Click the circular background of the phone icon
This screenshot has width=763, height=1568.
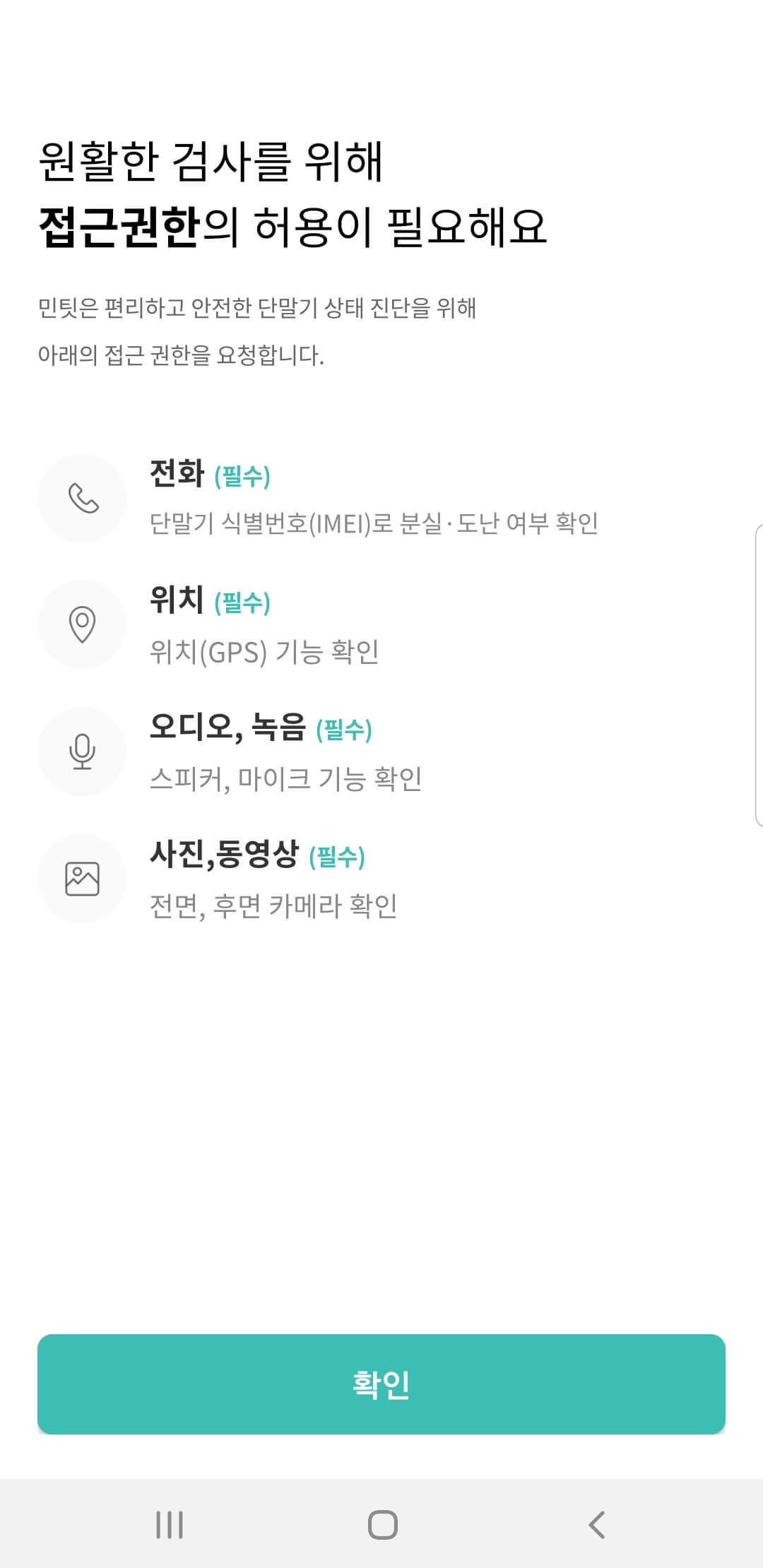(x=83, y=498)
